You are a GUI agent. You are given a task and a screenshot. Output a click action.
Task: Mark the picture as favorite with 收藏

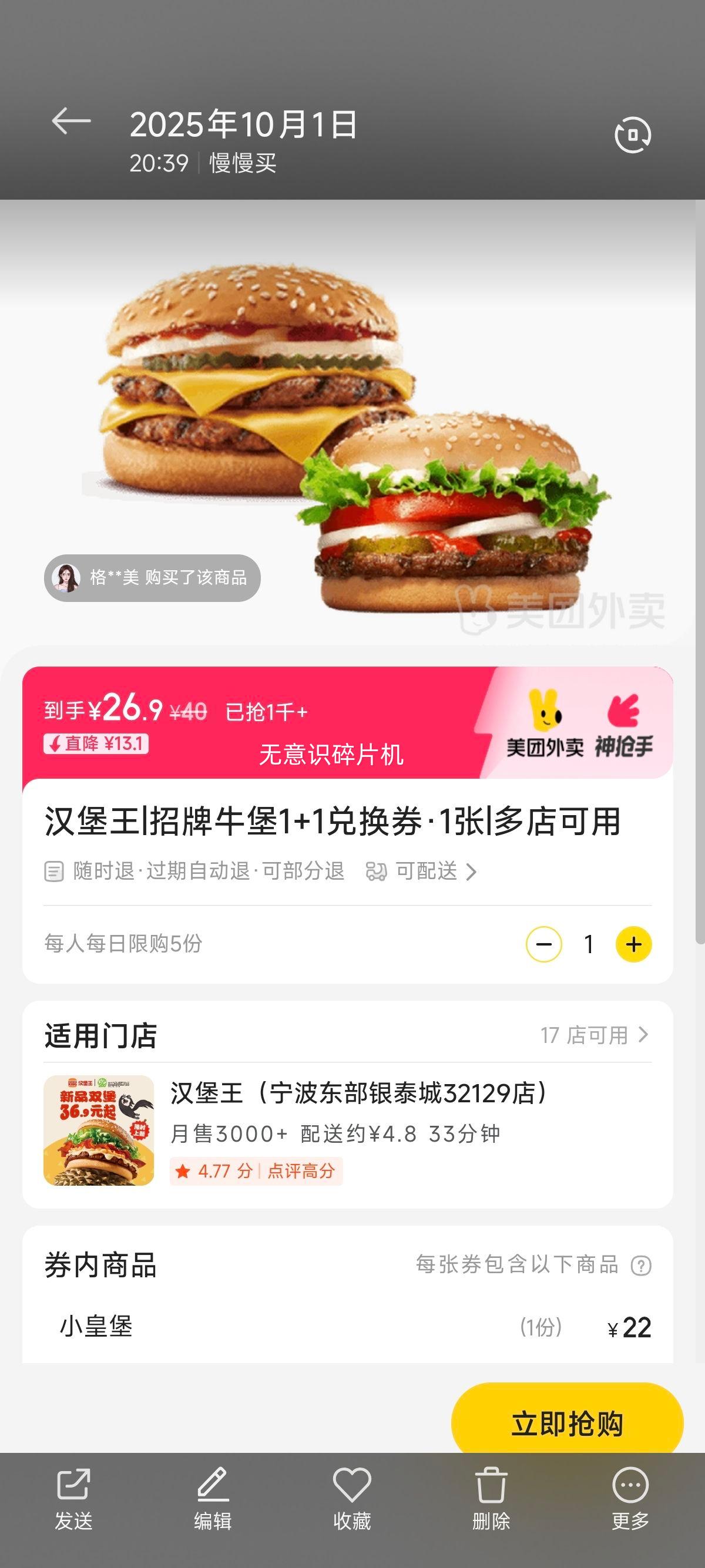point(352,1499)
